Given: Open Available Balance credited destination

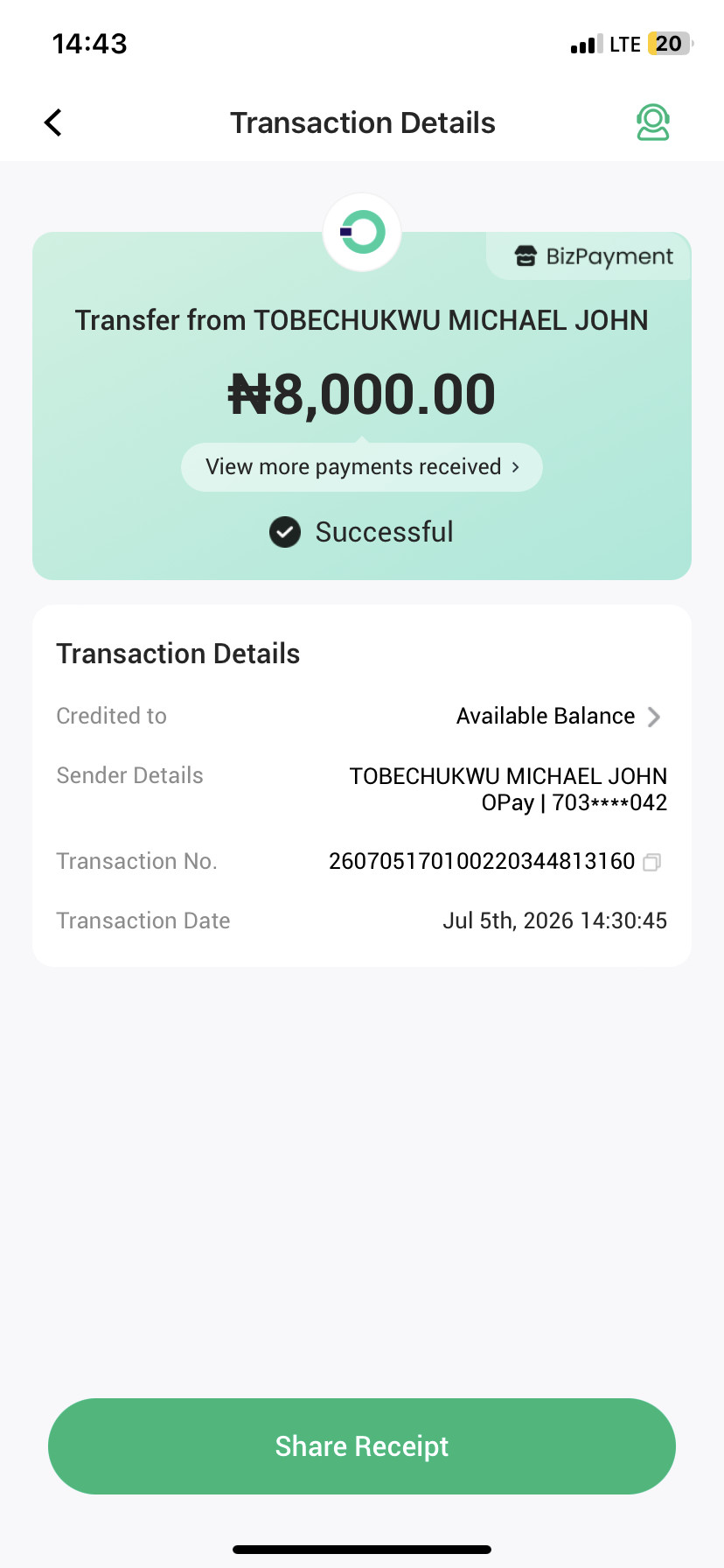Looking at the screenshot, I should pyautogui.click(x=559, y=717).
